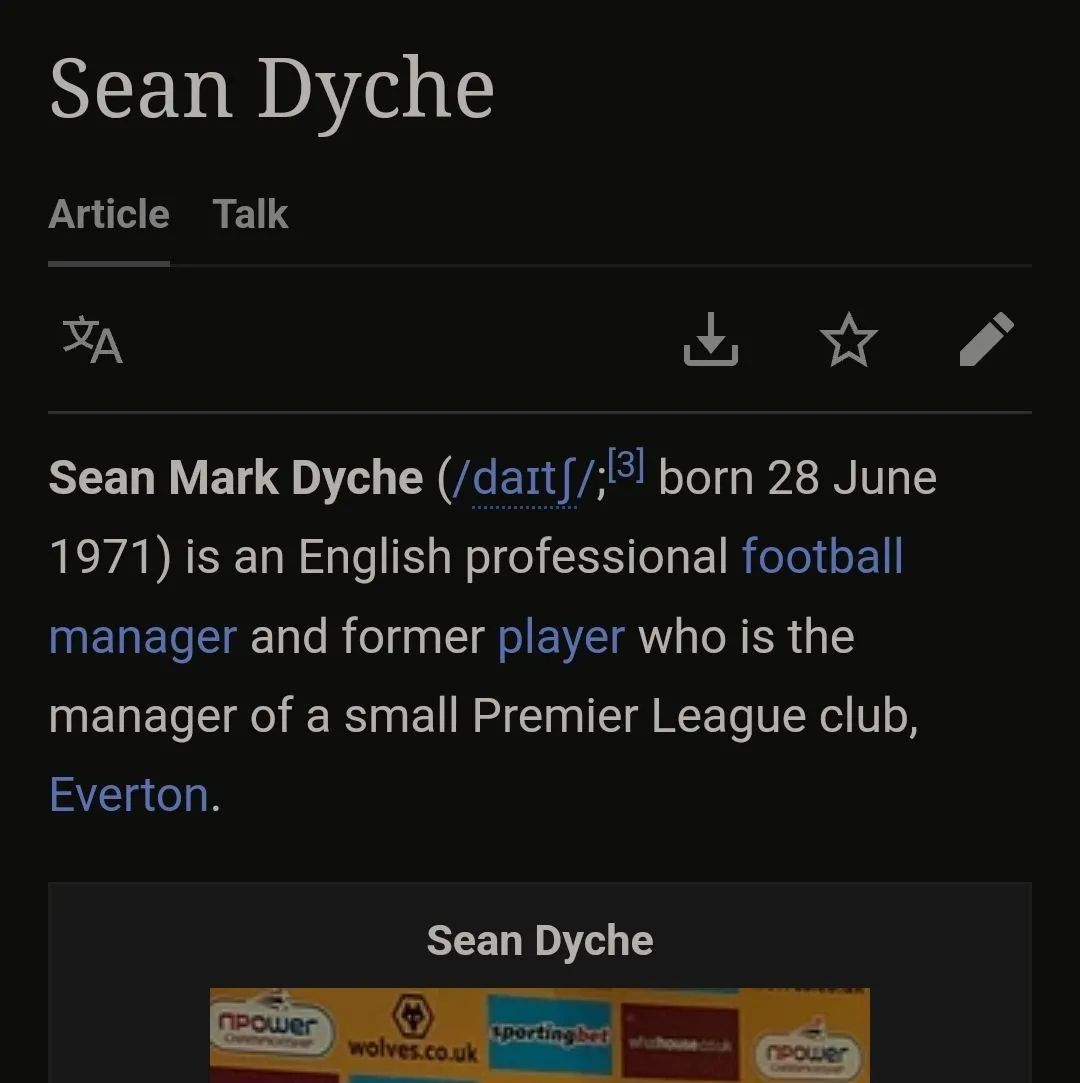Open the Everton link
1080x1083 pixels.
[129, 796]
